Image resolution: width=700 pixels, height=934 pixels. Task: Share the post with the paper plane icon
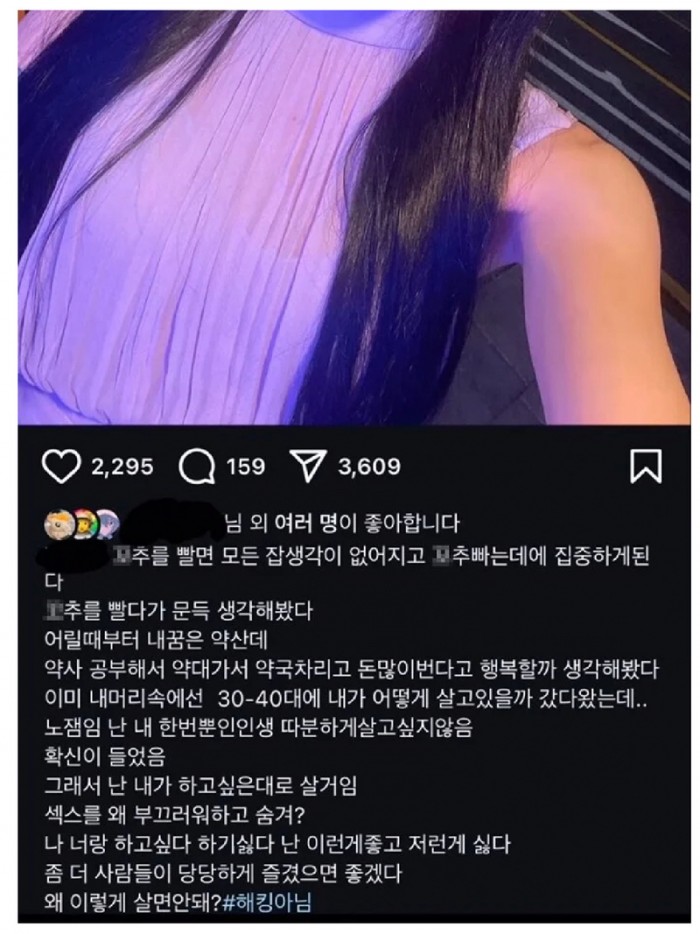pyautogui.click(x=305, y=466)
